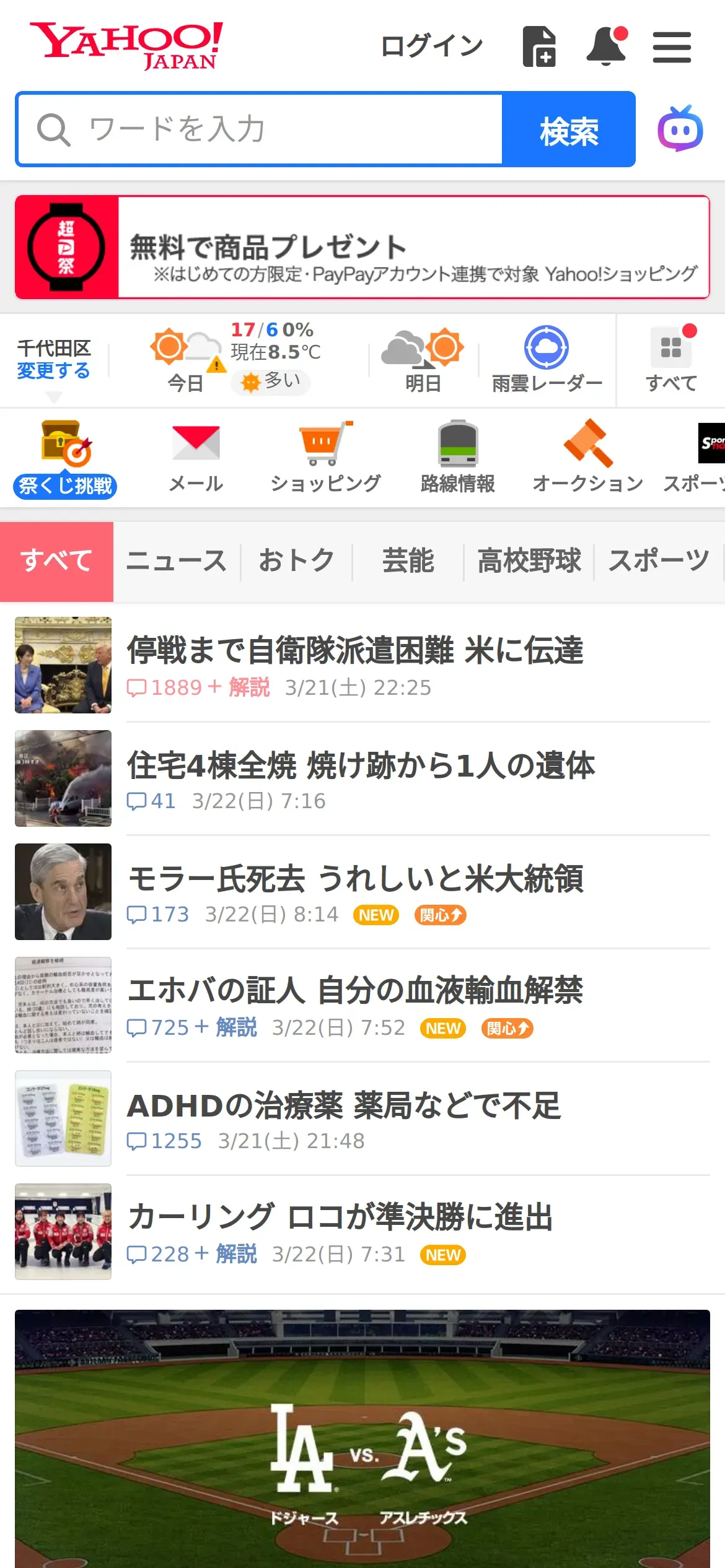Viewport: 725px width, 1568px height.
Task: Open the ADHDの治療薬 news story
Action: 344,1106
